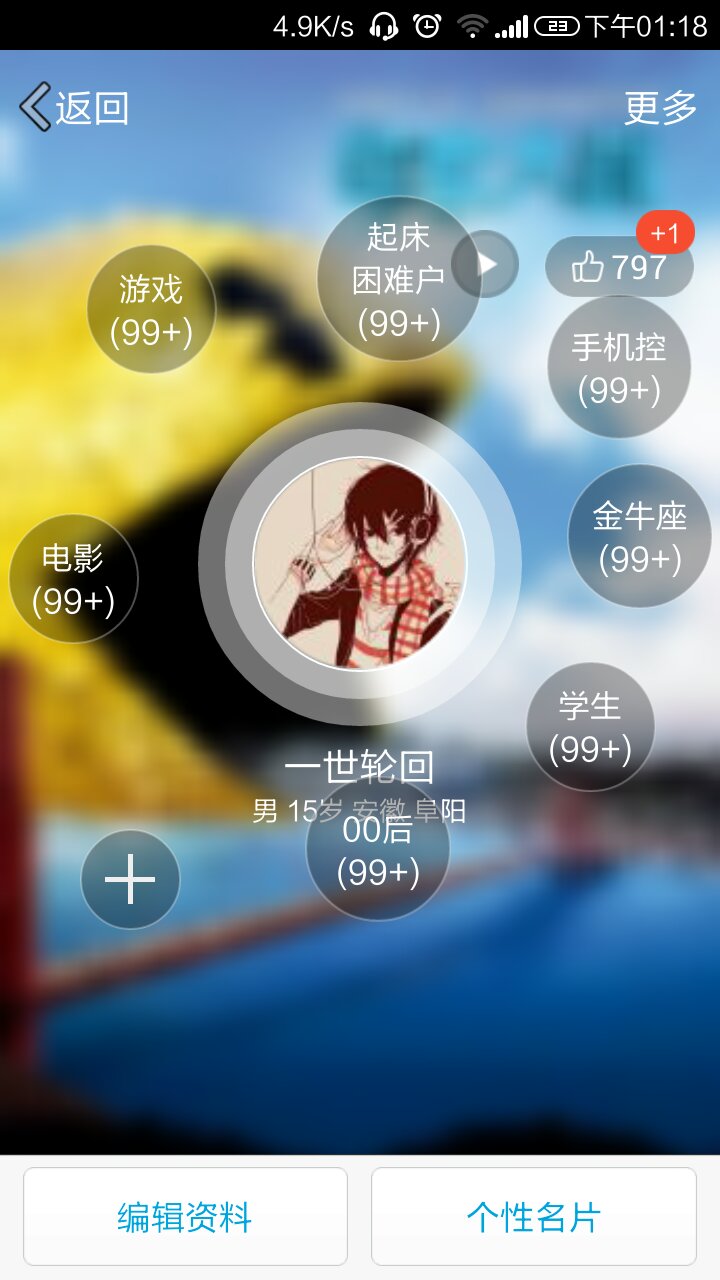Select the 电影 (movies) tag bubble
The height and width of the screenshot is (1280, 720).
coord(74,578)
